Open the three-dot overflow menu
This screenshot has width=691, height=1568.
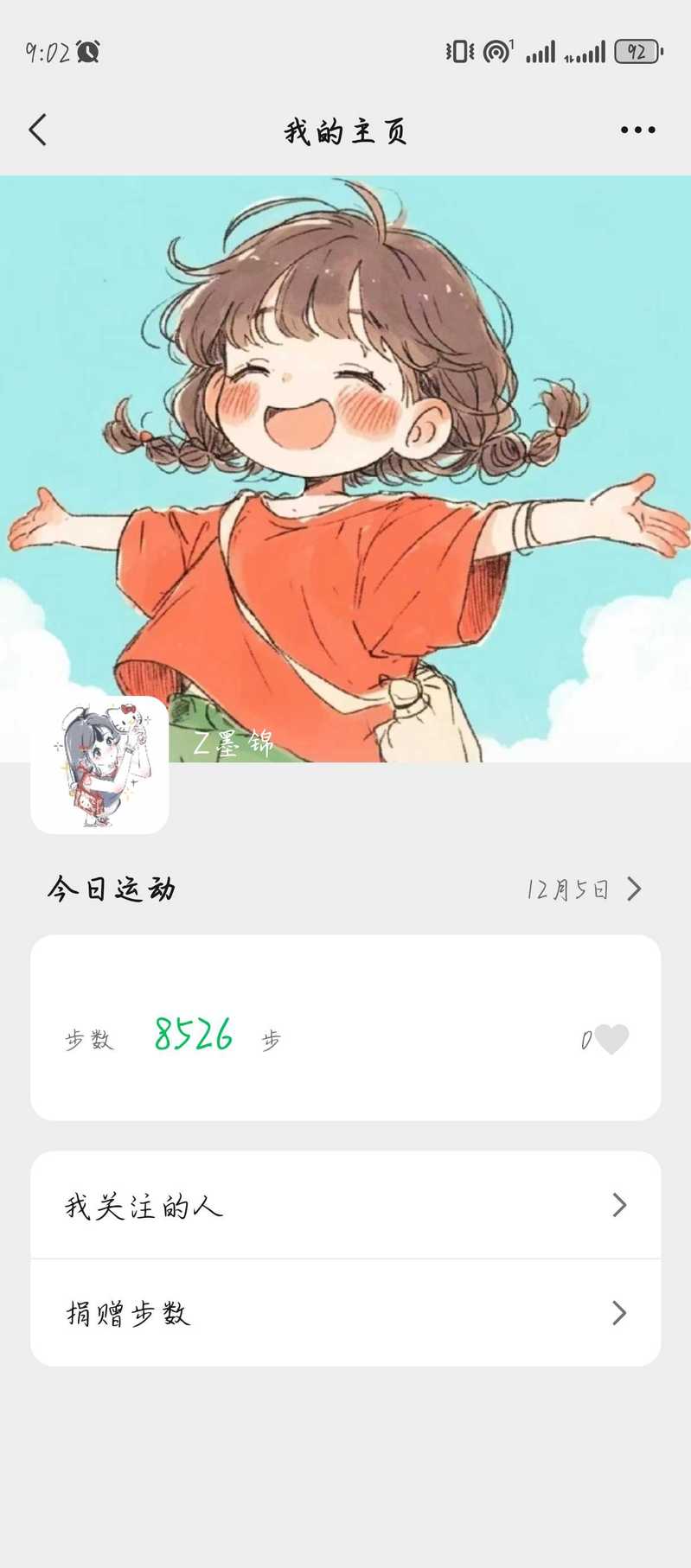(x=637, y=131)
